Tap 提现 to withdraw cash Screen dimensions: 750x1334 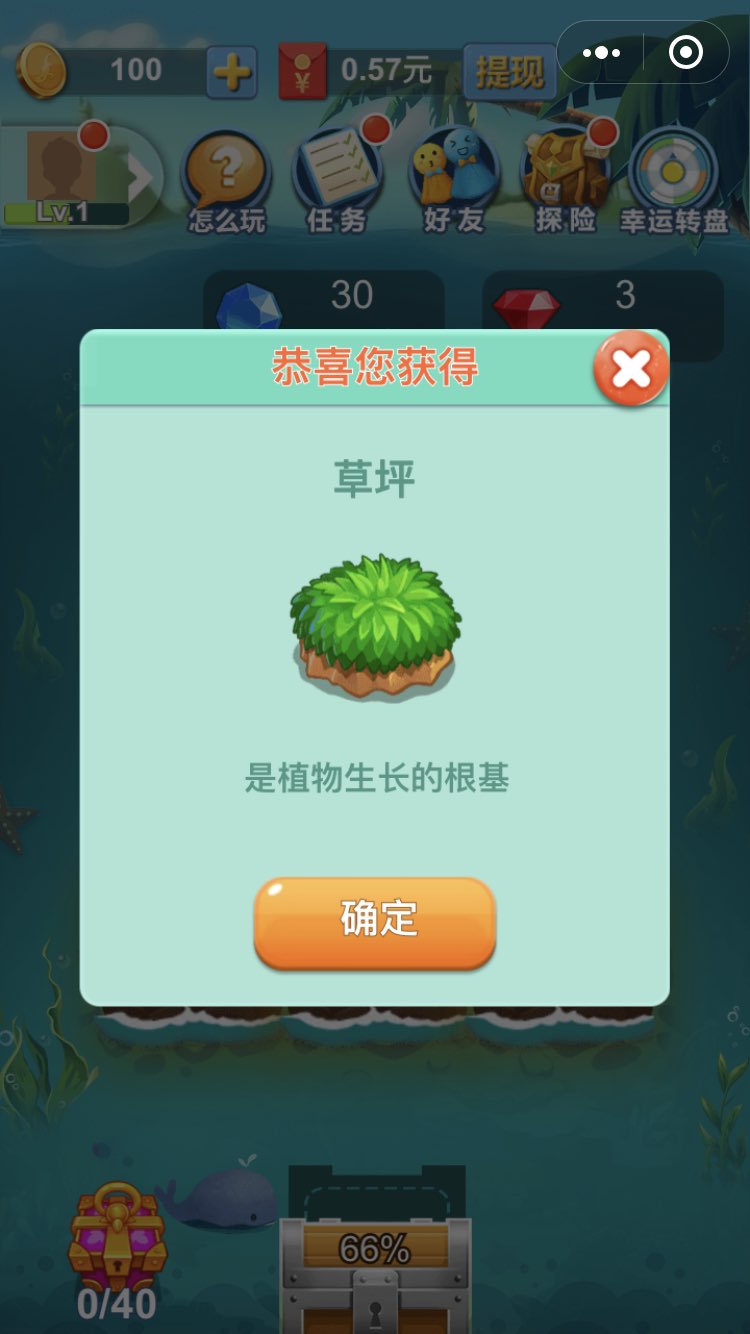pyautogui.click(x=509, y=72)
